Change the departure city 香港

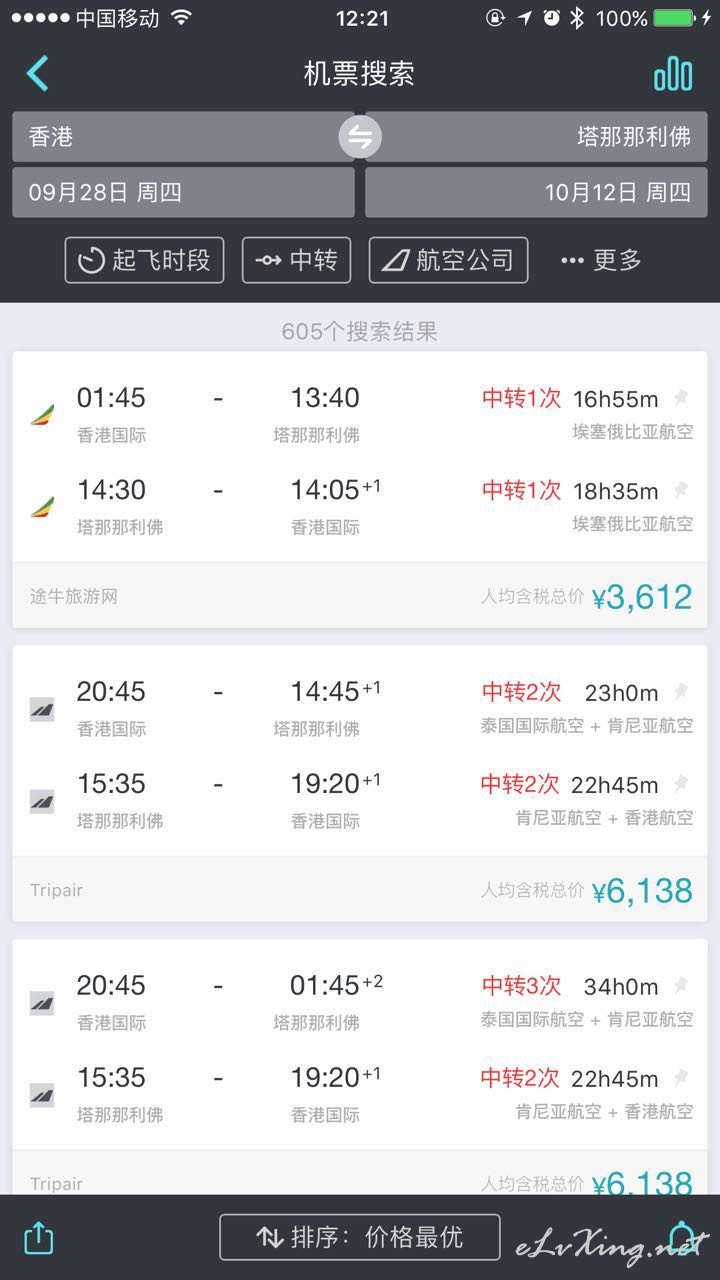coord(183,137)
